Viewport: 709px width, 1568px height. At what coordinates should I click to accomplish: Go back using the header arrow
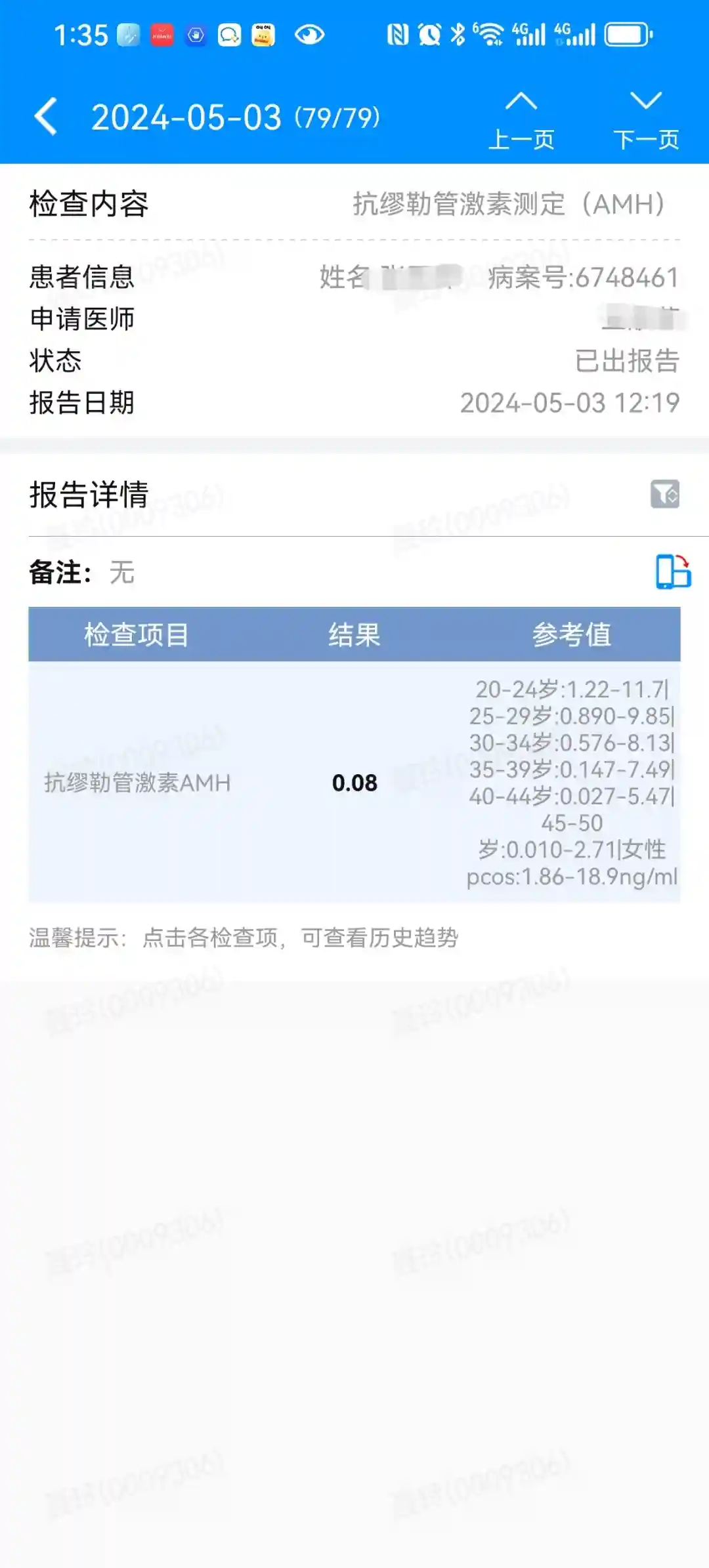46,117
